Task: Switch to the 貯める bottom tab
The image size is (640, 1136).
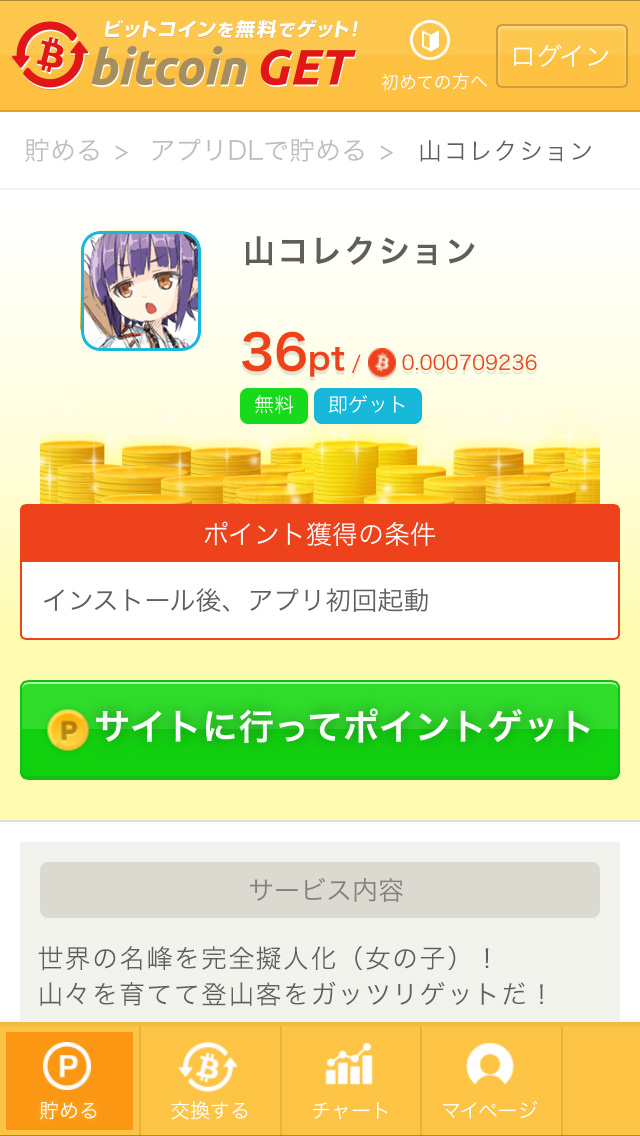Action: 70,1080
